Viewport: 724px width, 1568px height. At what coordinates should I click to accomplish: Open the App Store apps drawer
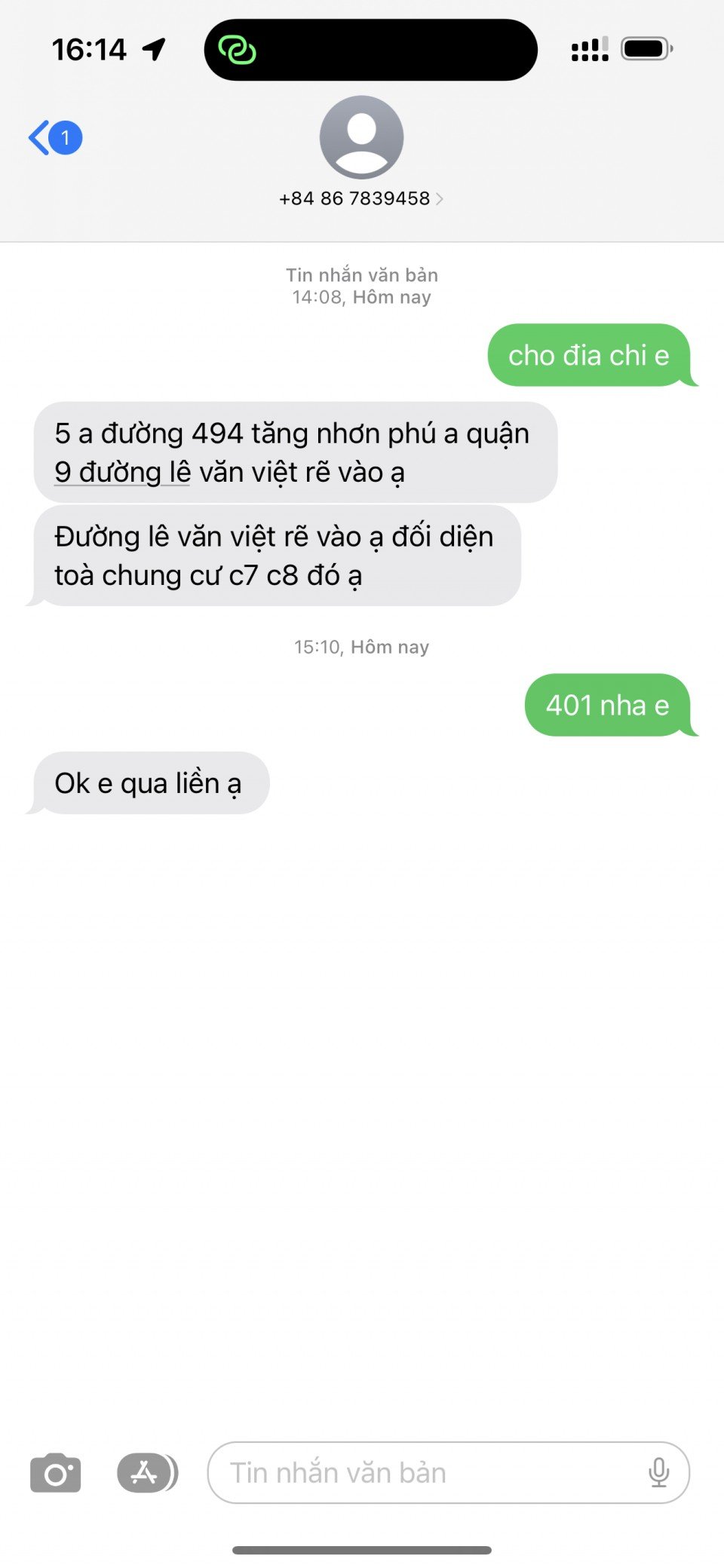pyautogui.click(x=146, y=1472)
